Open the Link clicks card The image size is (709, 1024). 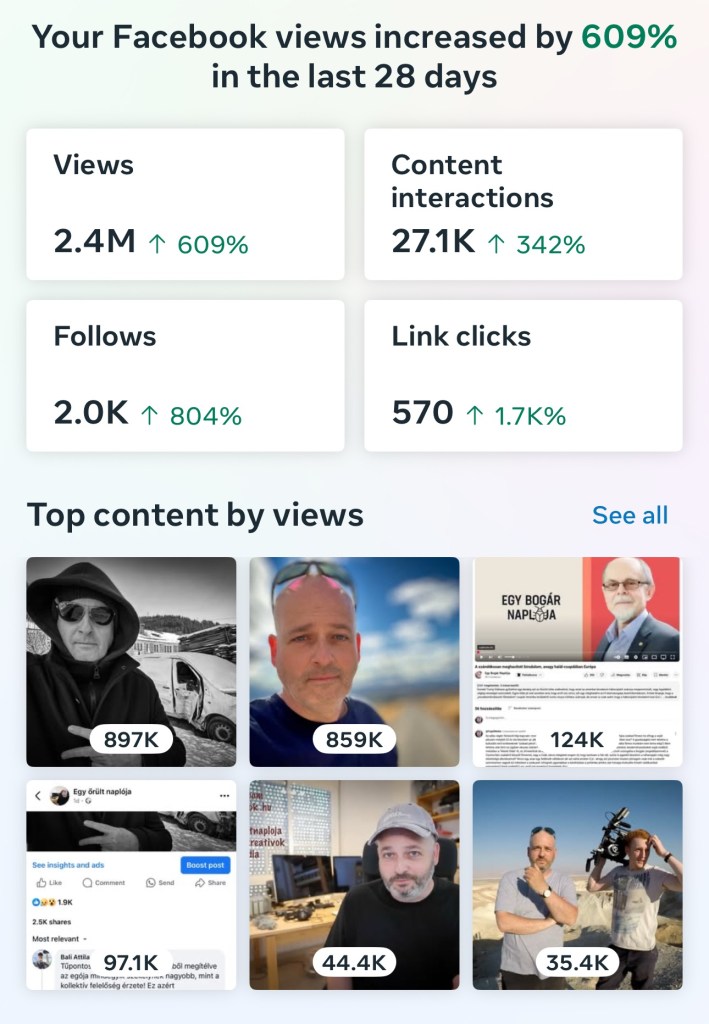click(523, 376)
